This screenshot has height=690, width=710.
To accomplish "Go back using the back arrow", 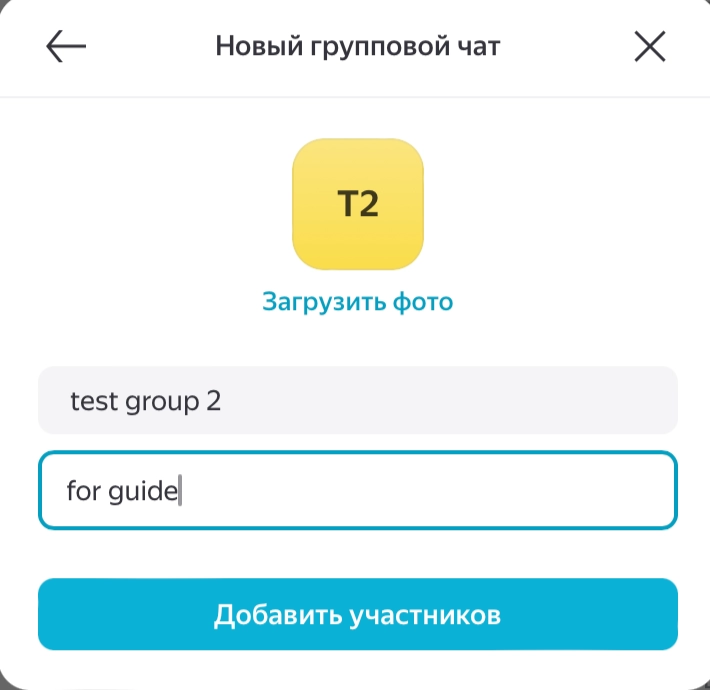I will tap(66, 47).
